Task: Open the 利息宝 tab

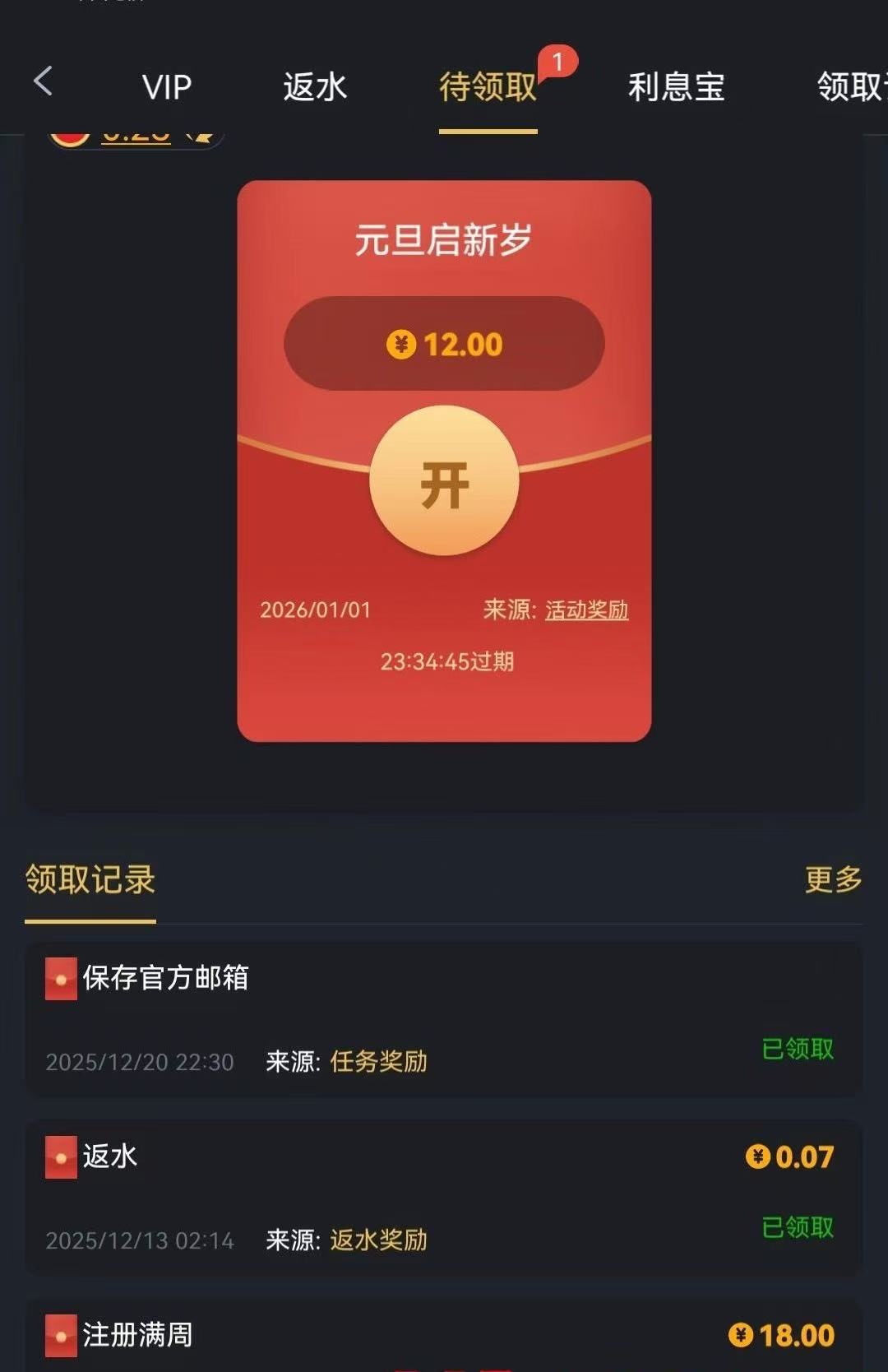Action: point(676,86)
